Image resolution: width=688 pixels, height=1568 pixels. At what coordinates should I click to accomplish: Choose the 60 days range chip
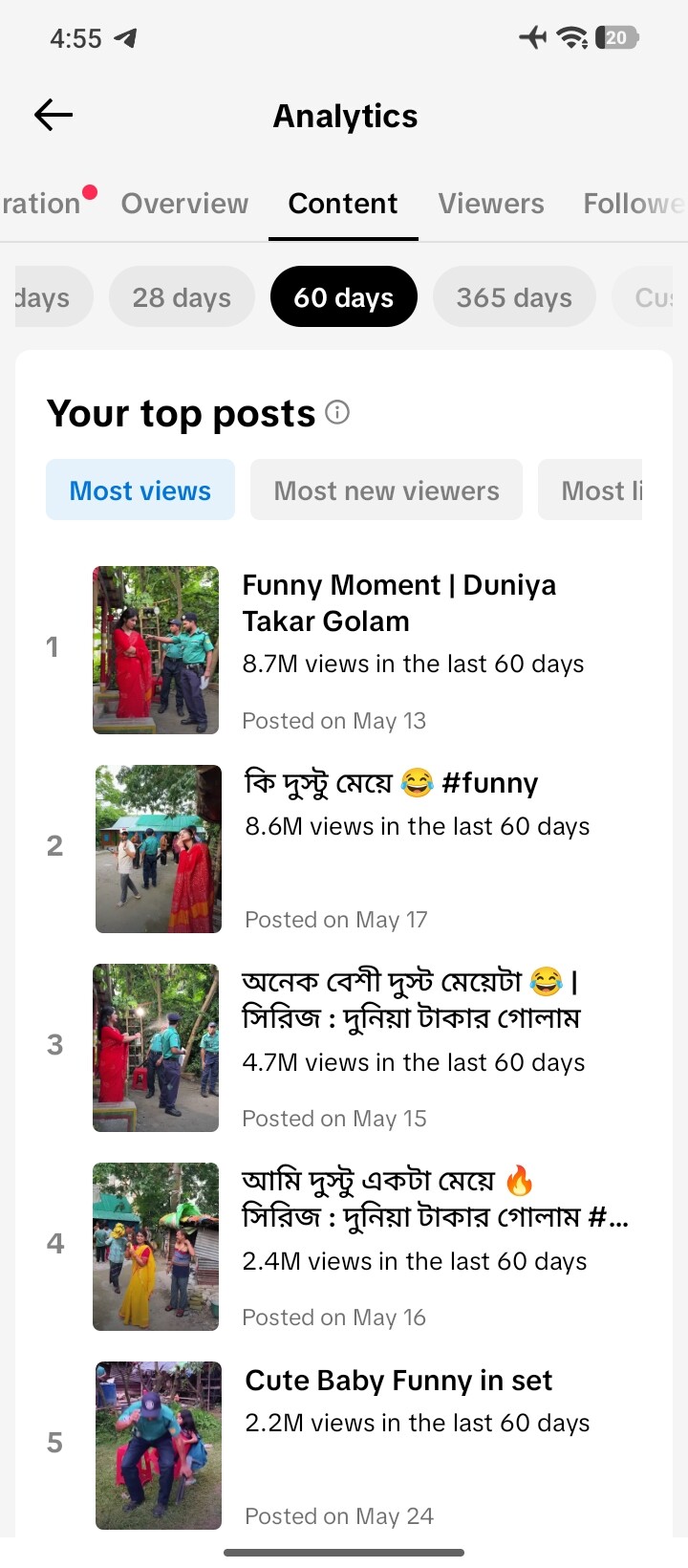[344, 297]
